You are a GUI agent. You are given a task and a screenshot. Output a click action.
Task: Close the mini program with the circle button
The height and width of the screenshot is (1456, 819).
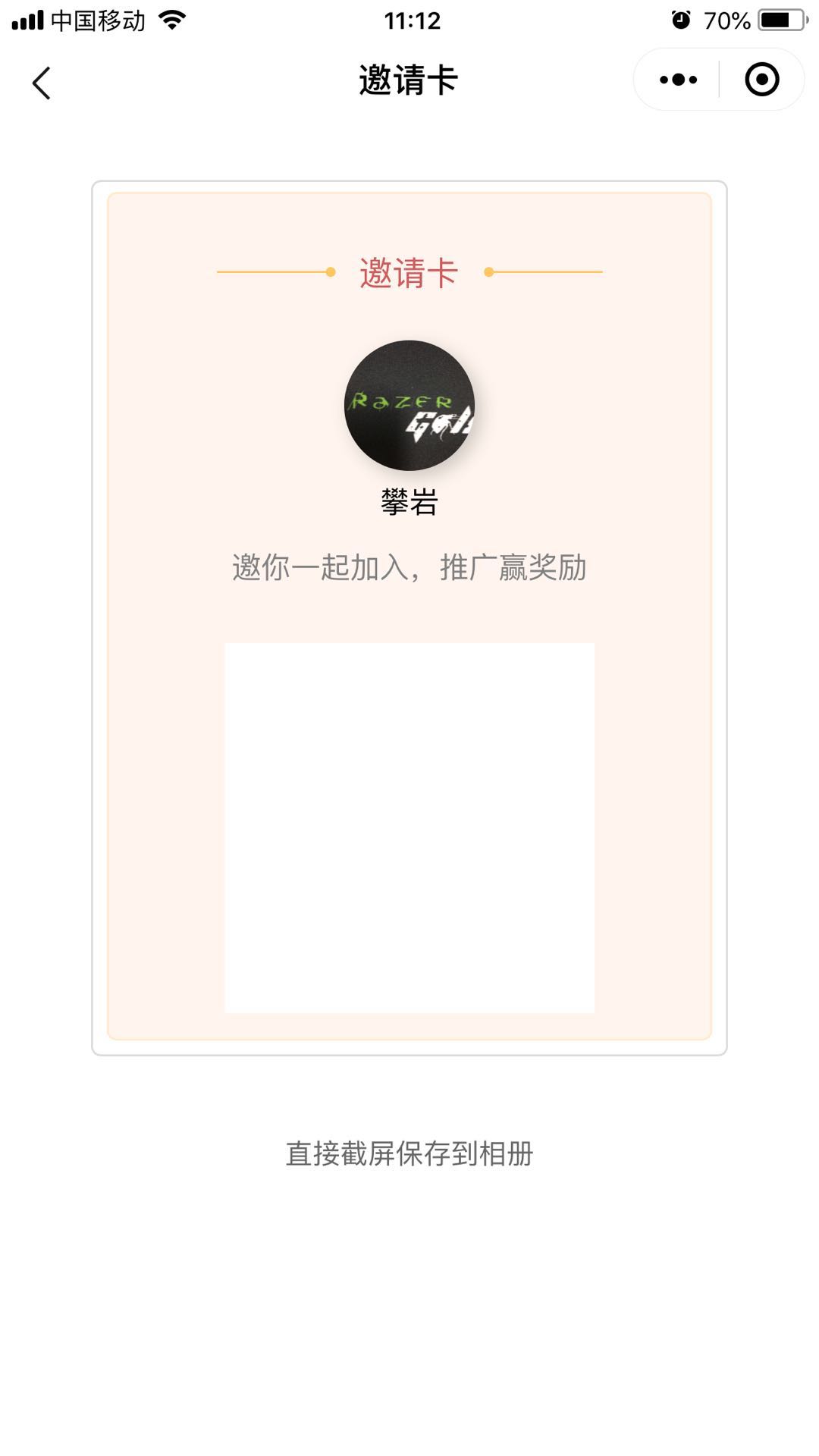click(x=761, y=80)
